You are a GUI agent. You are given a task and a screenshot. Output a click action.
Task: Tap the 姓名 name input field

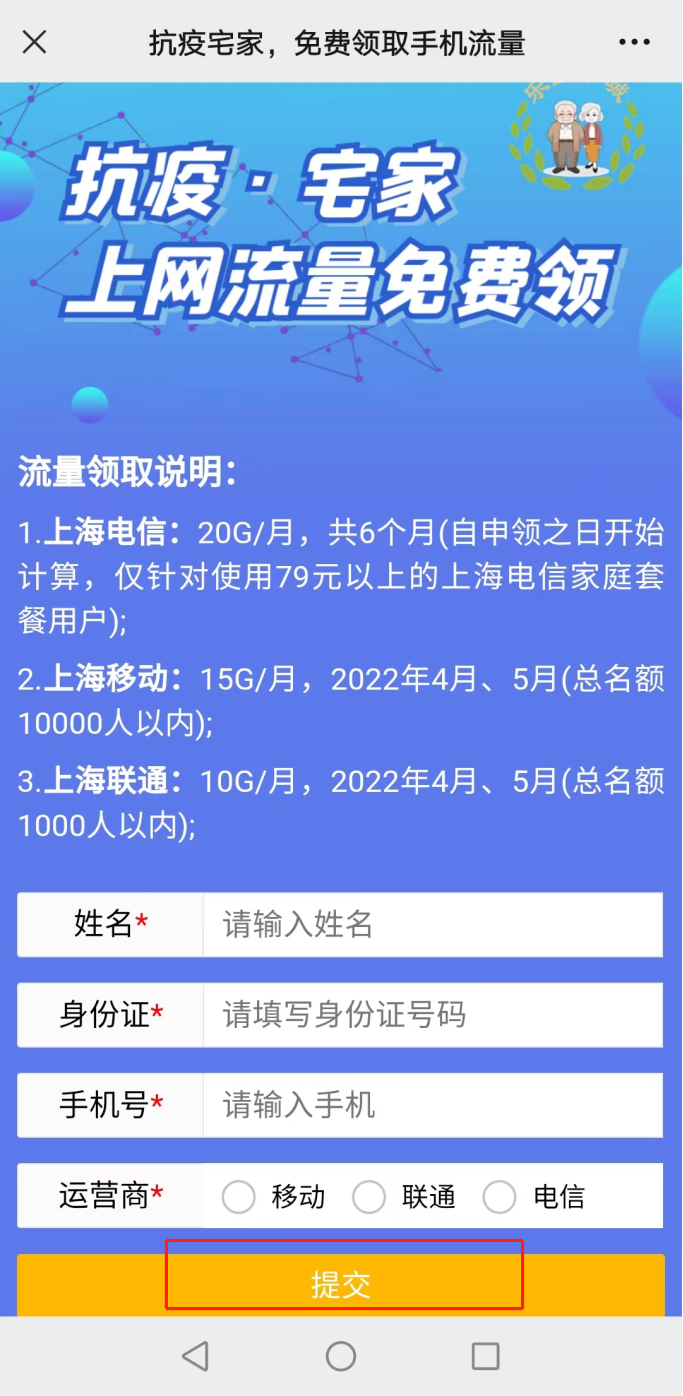432,924
